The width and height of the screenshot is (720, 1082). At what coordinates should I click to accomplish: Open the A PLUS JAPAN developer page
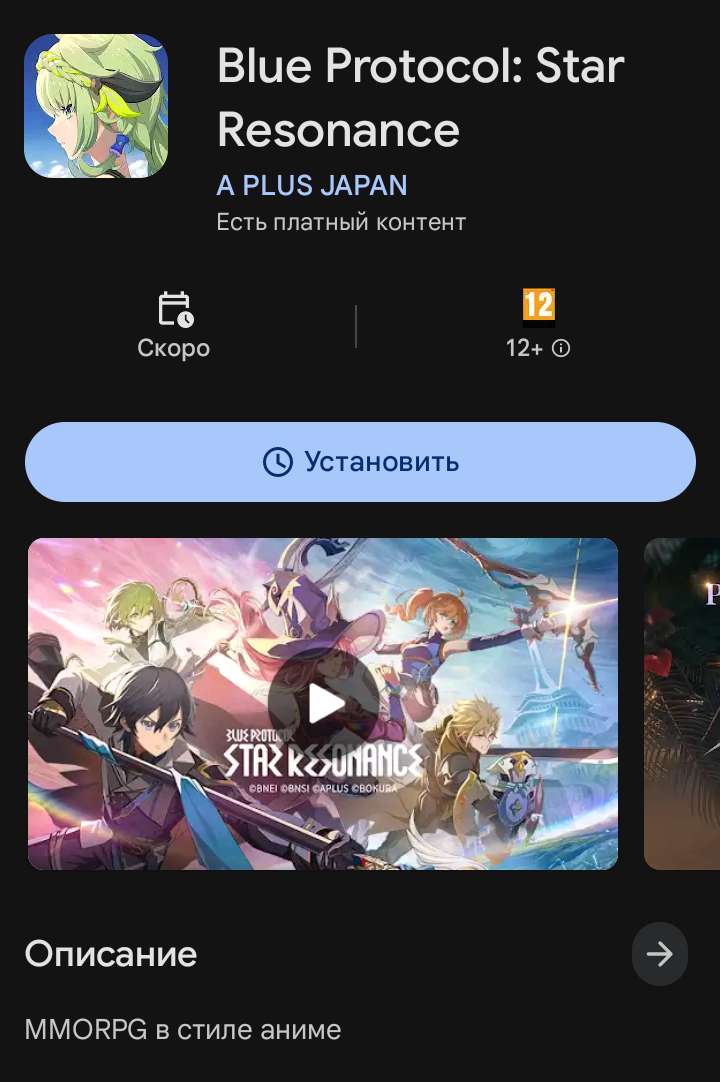[x=312, y=186]
